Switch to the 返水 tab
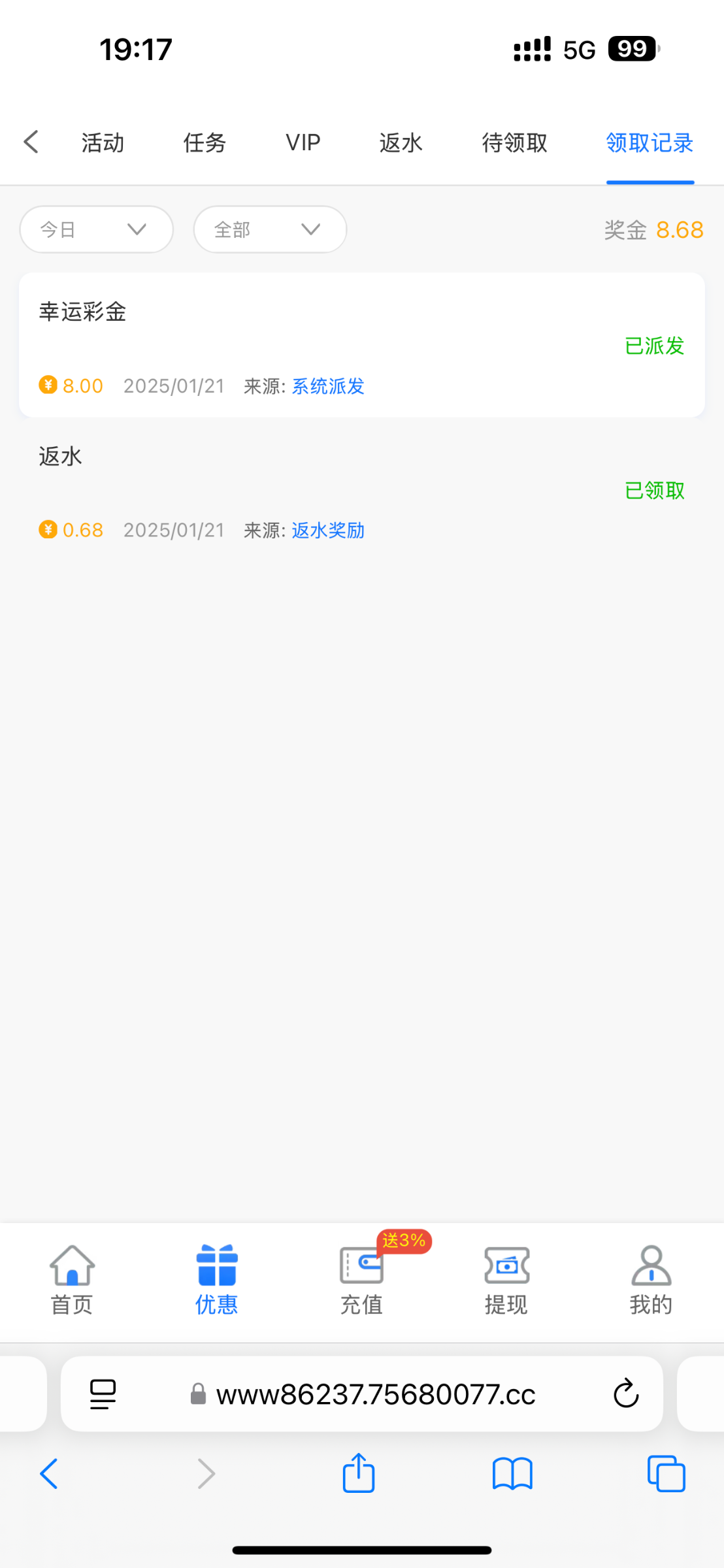 401,142
